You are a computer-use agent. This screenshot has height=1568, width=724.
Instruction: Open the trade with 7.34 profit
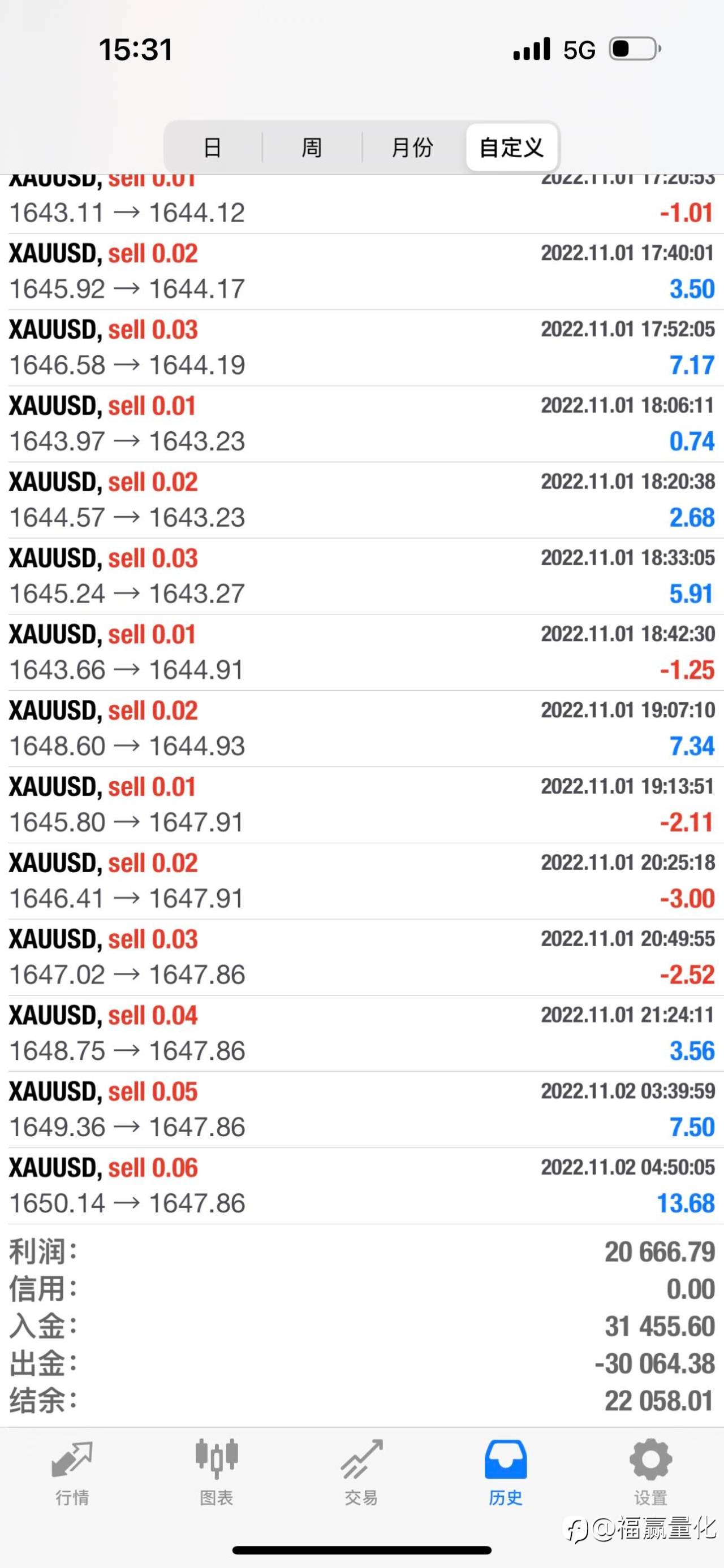(361, 729)
